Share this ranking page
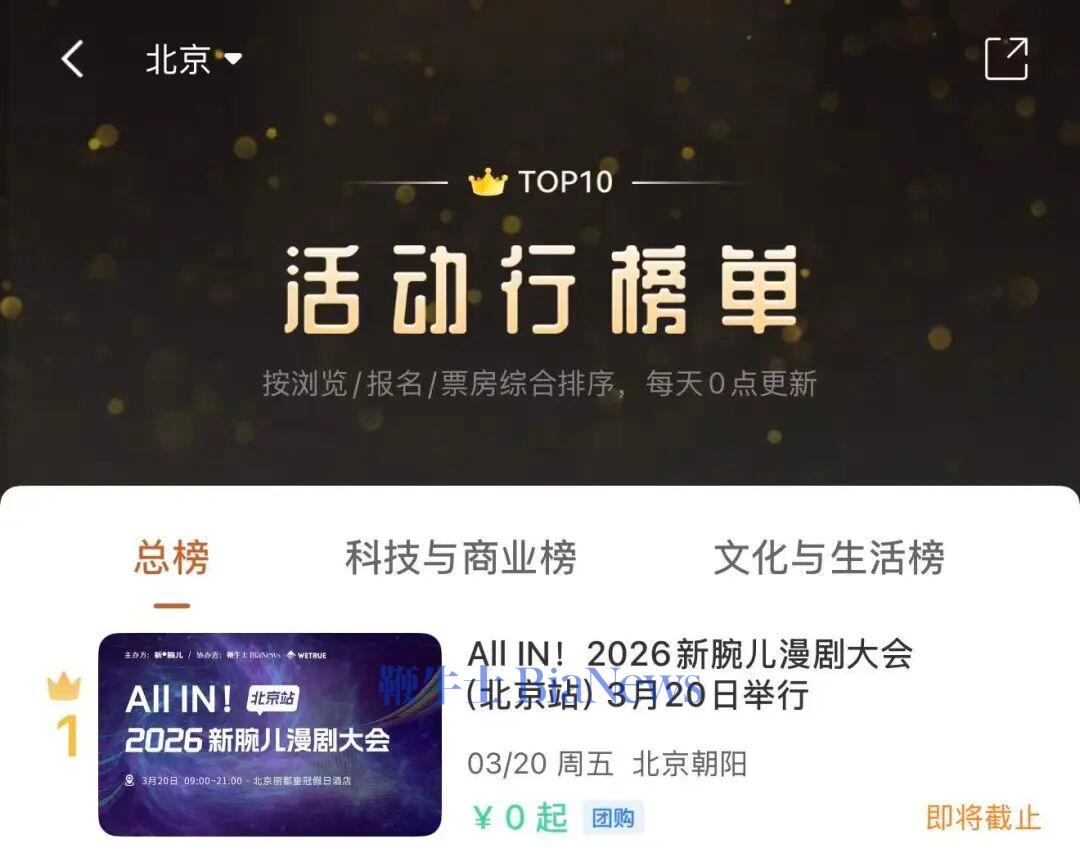 coord(1005,59)
